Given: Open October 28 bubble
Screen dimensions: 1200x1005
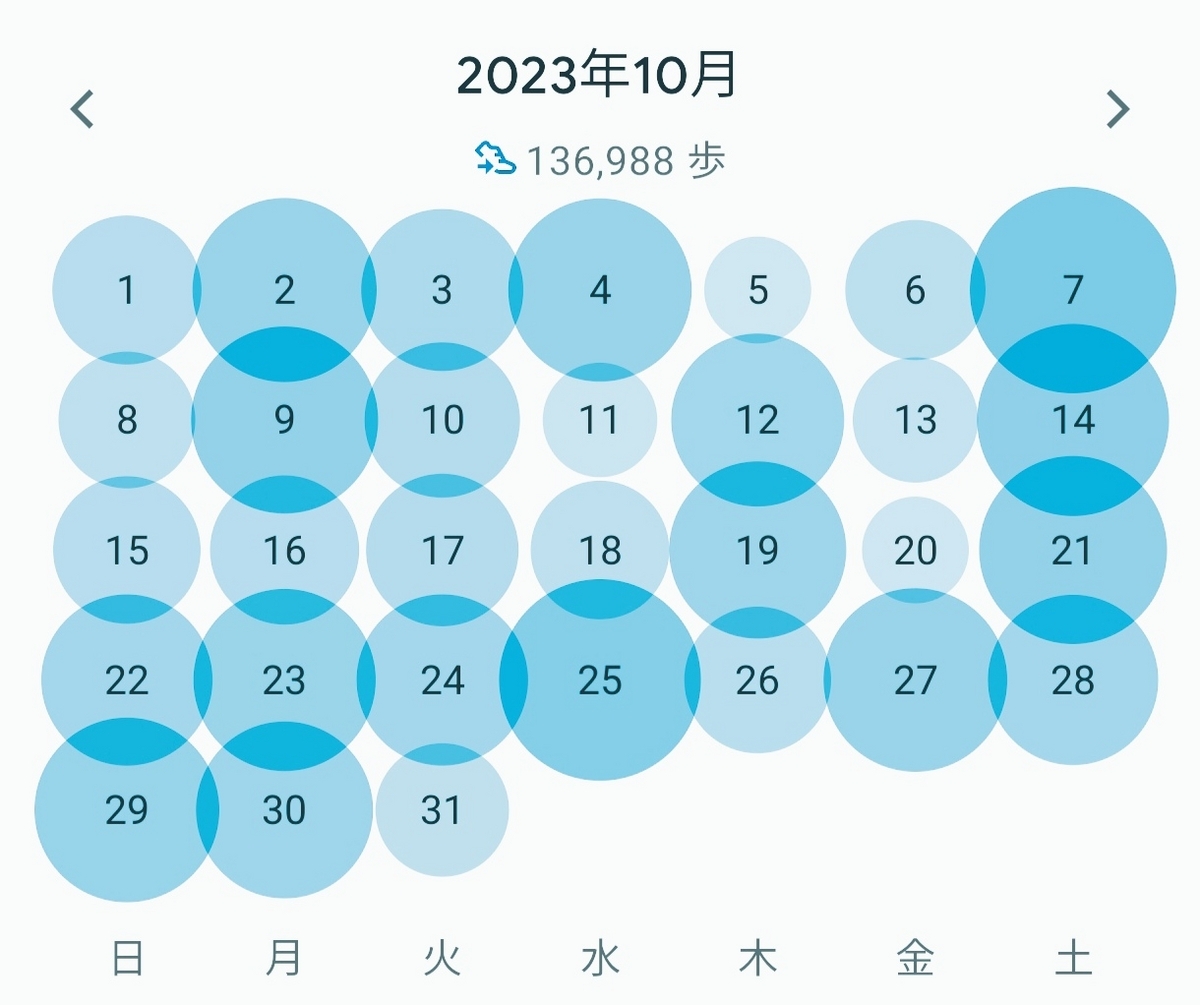Looking at the screenshot, I should coord(1073,680).
